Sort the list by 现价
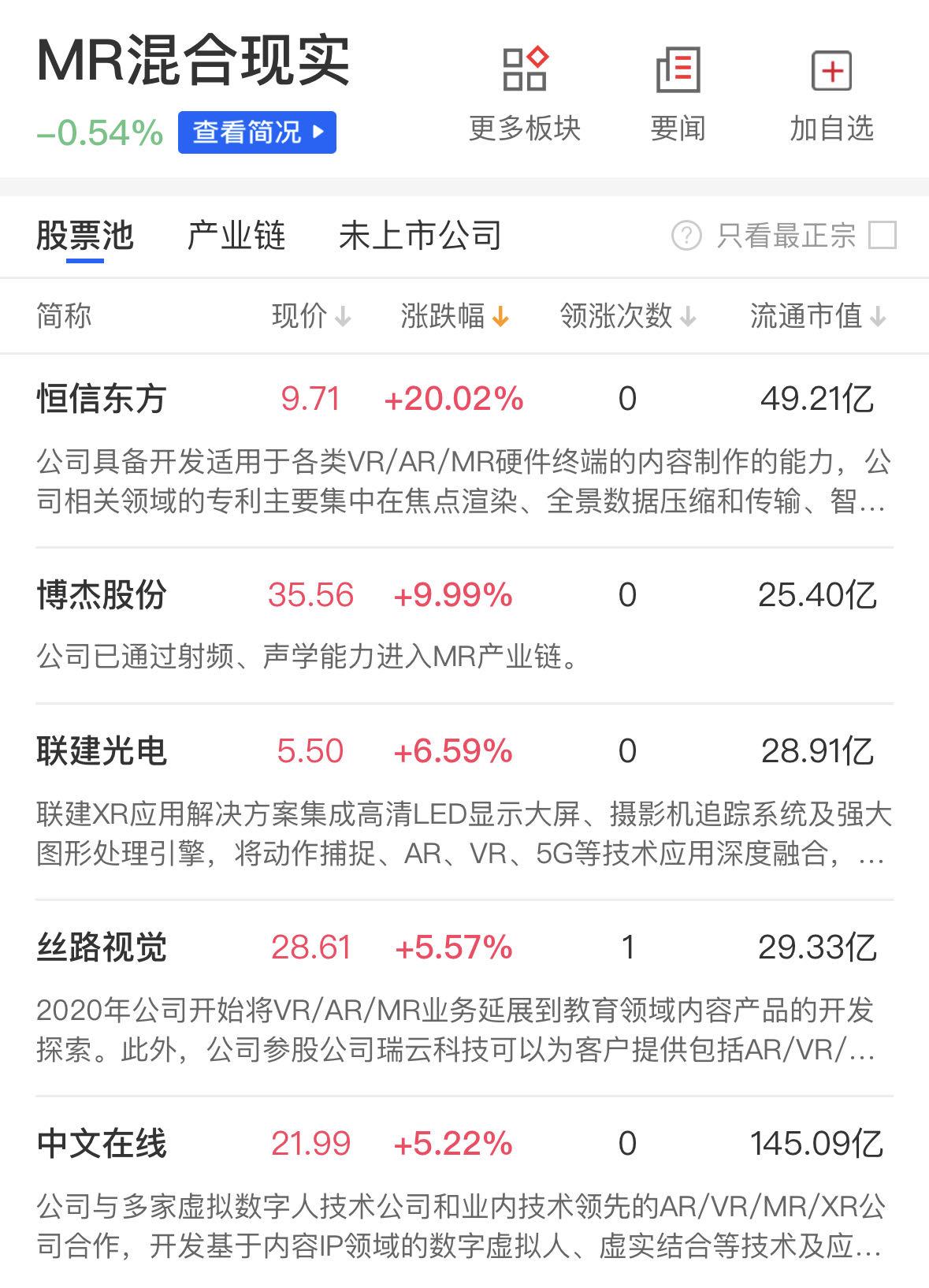929x1288 pixels. (310, 316)
